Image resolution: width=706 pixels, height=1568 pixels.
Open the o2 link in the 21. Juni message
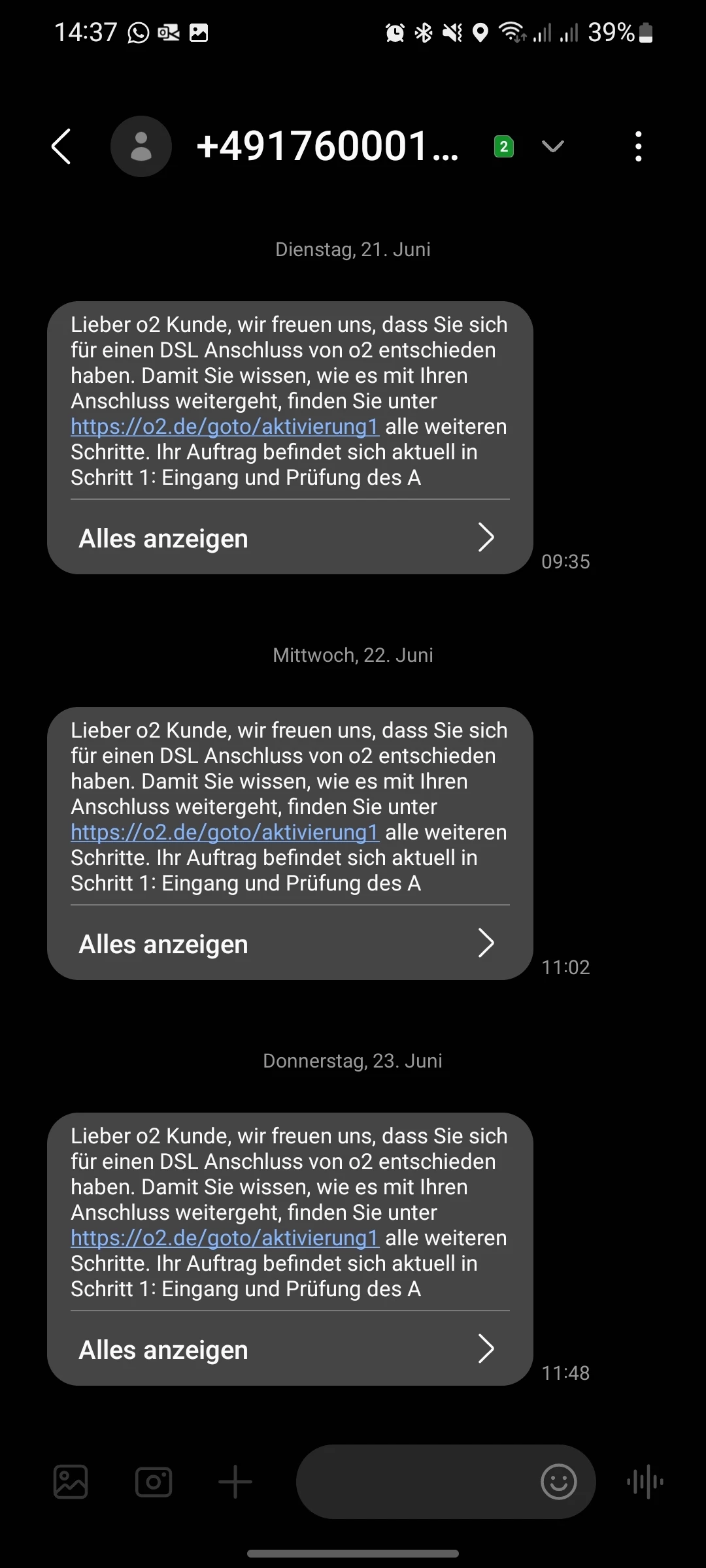coord(225,427)
